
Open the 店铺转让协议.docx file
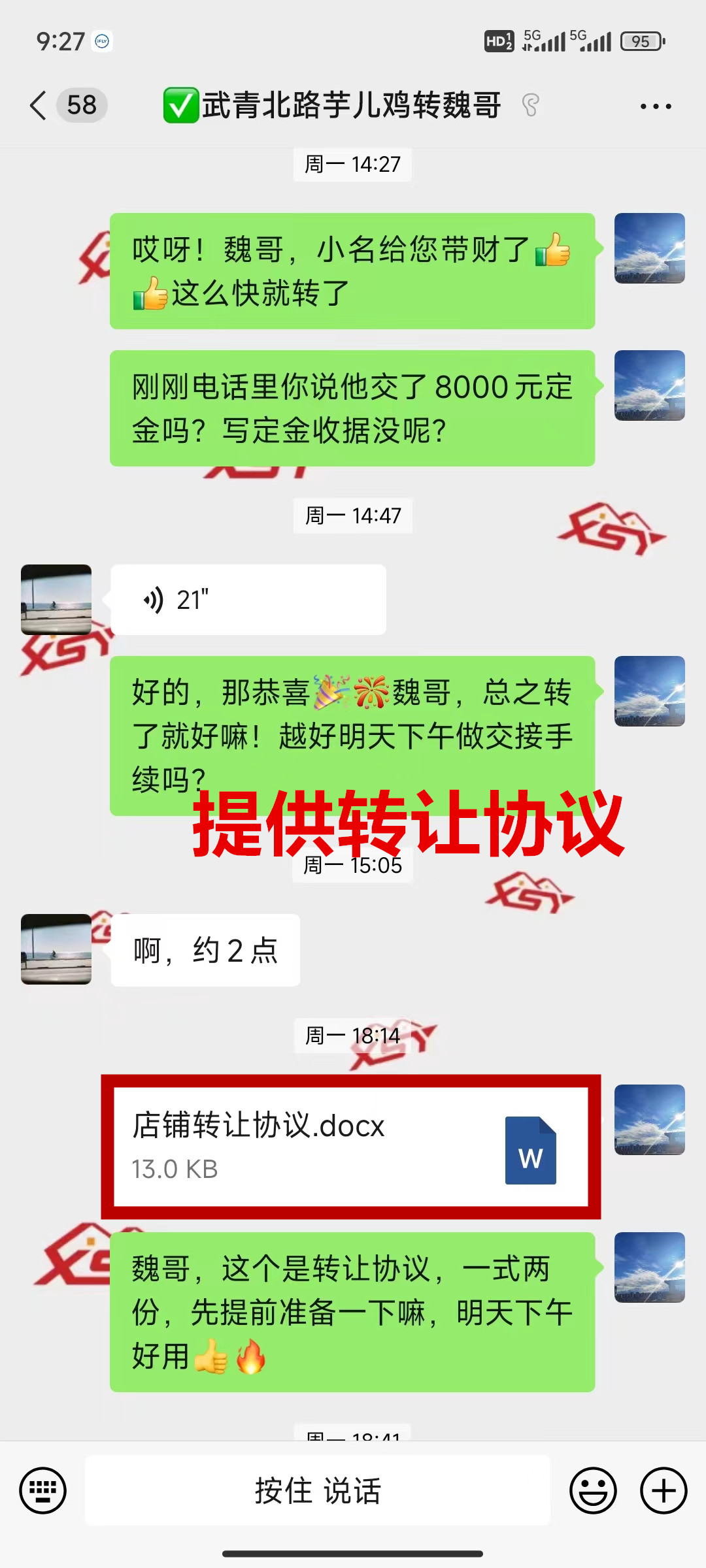point(351,1147)
